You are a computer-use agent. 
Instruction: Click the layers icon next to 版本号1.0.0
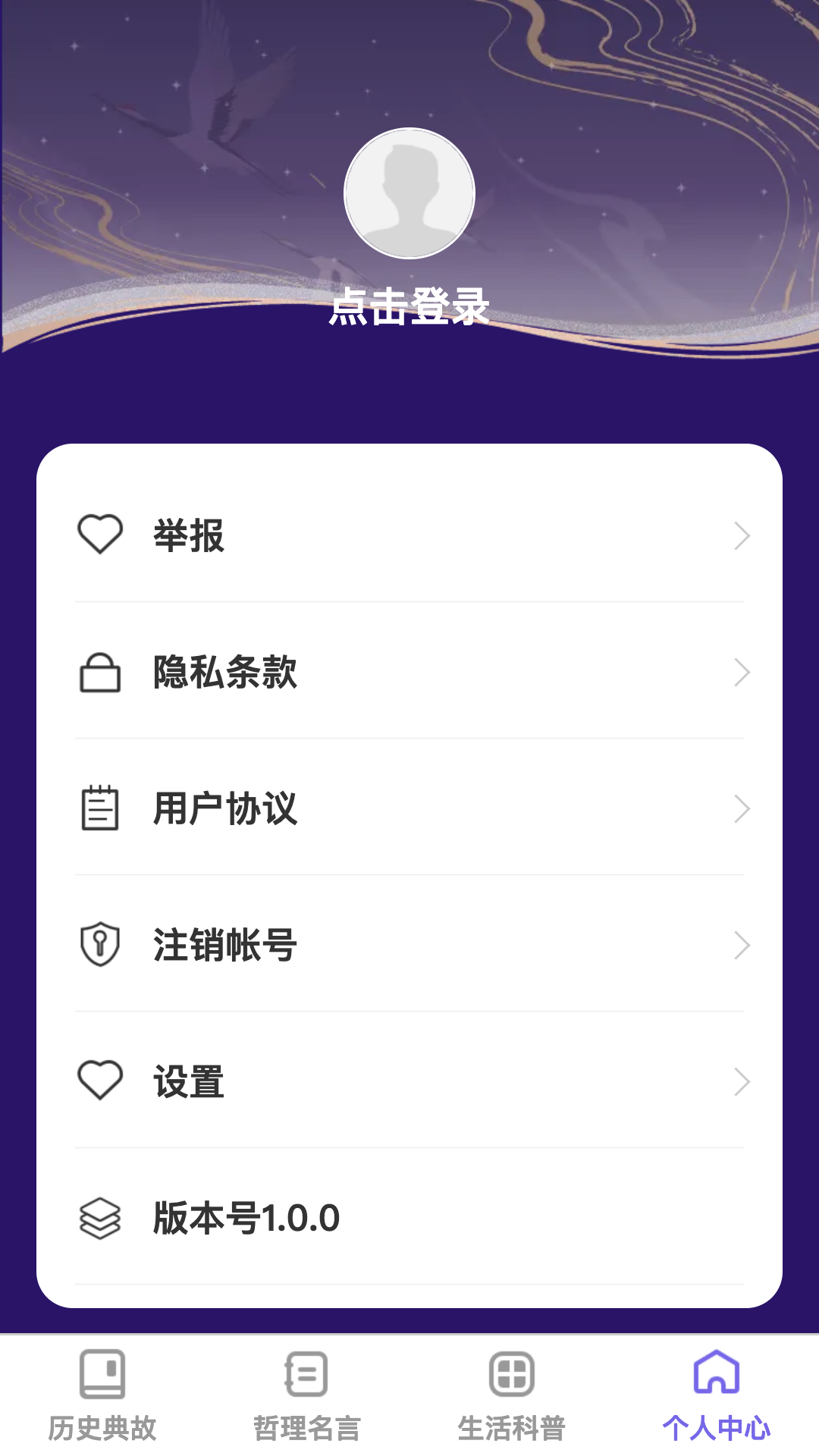tap(101, 1218)
